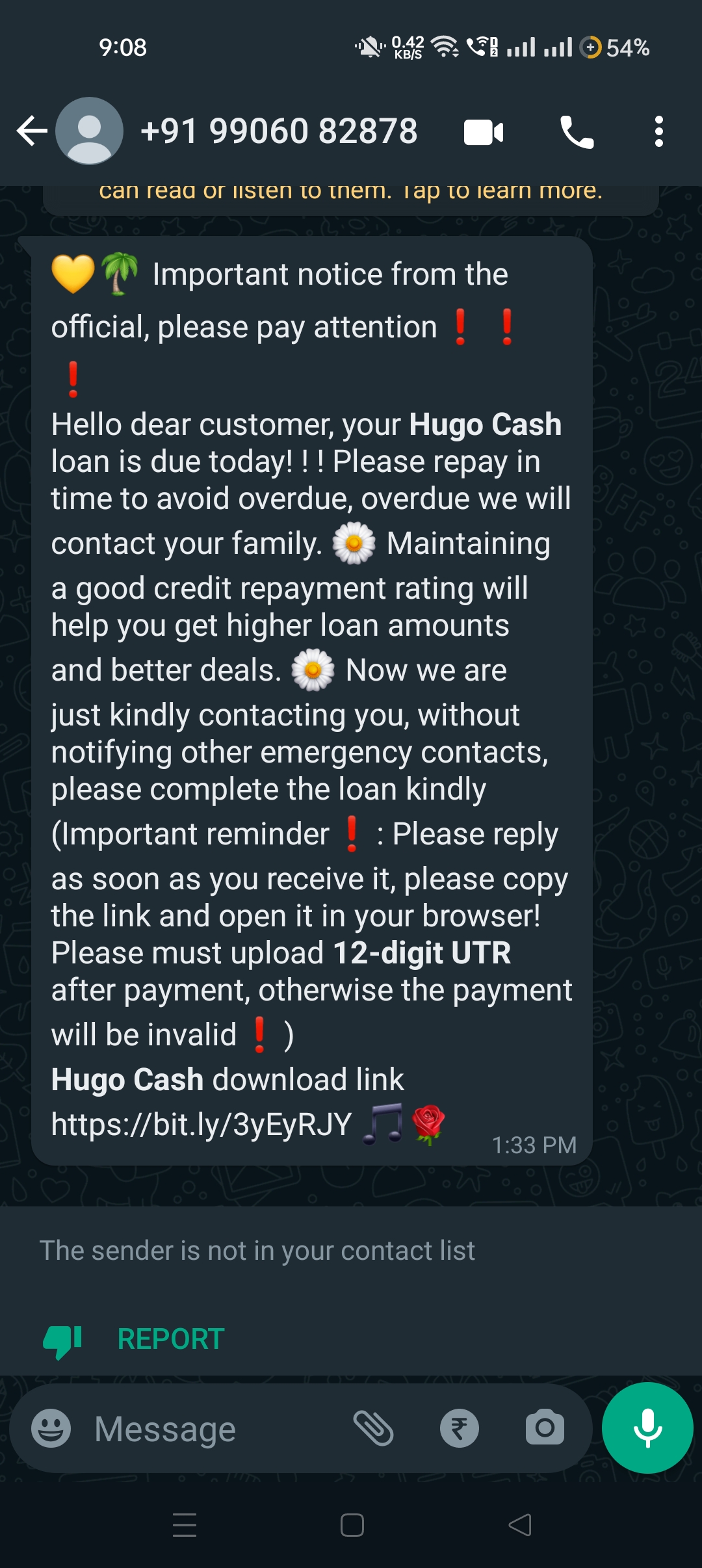Focus the Message text field
This screenshot has height=1568, width=702.
pos(214,1429)
